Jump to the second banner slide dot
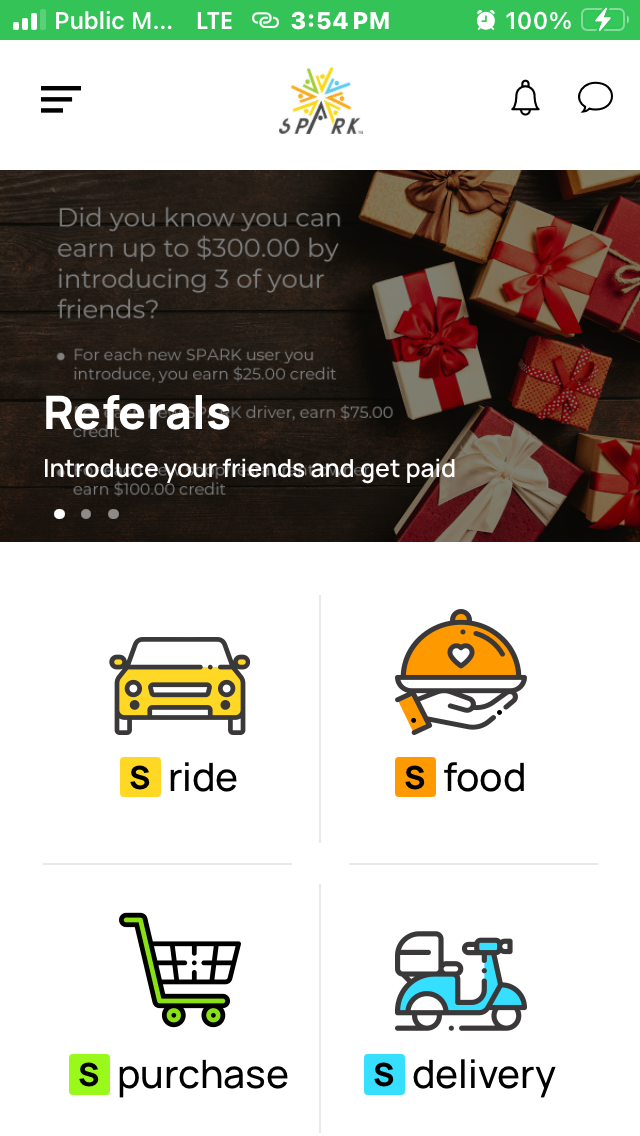 (86, 514)
